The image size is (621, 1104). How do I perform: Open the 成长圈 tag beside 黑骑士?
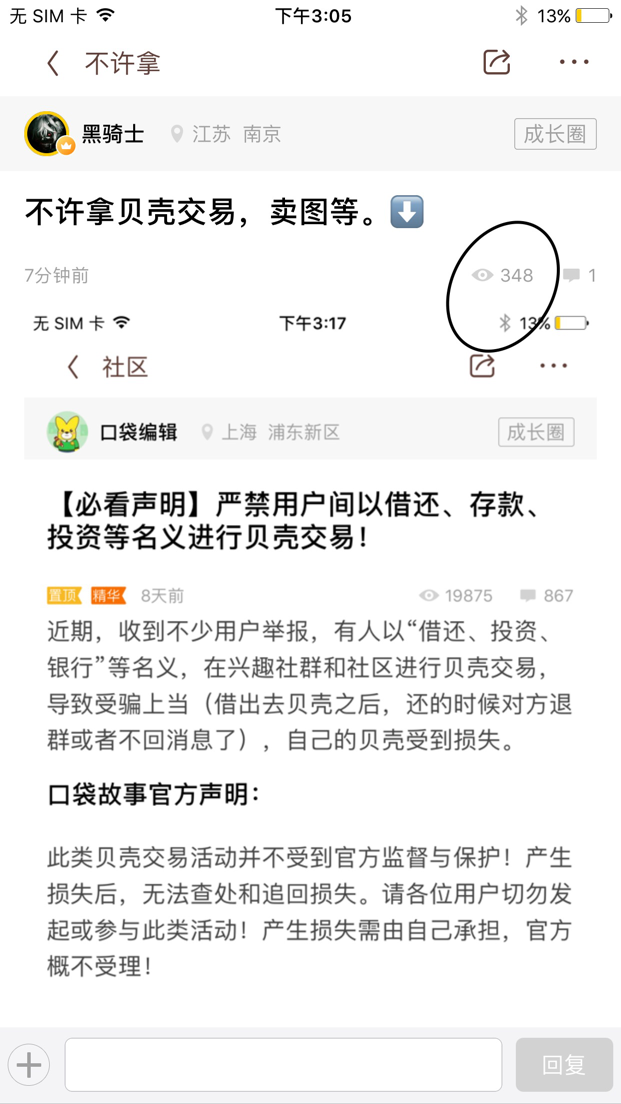click(555, 134)
